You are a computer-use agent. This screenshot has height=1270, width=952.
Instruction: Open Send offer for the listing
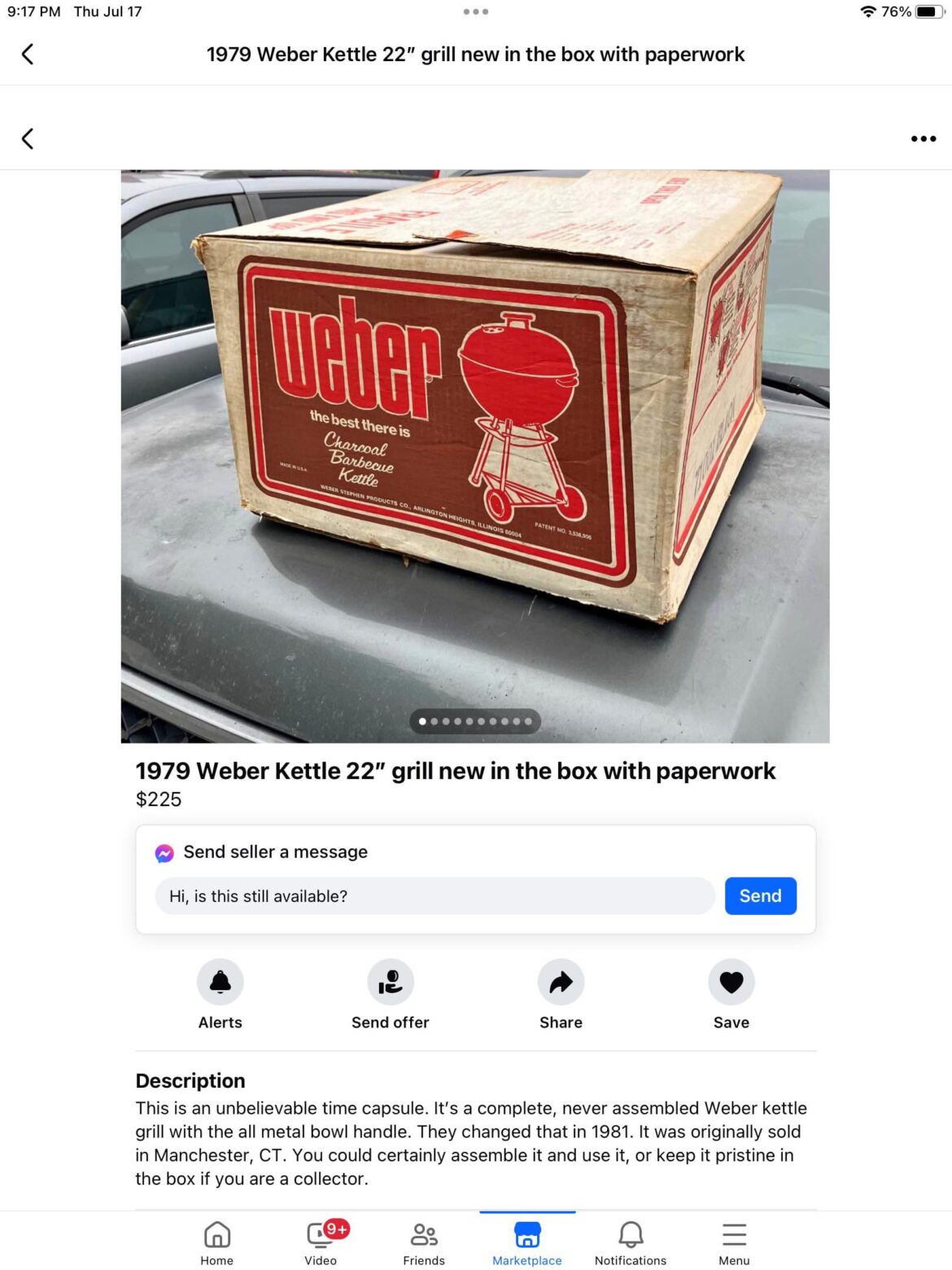[391, 982]
